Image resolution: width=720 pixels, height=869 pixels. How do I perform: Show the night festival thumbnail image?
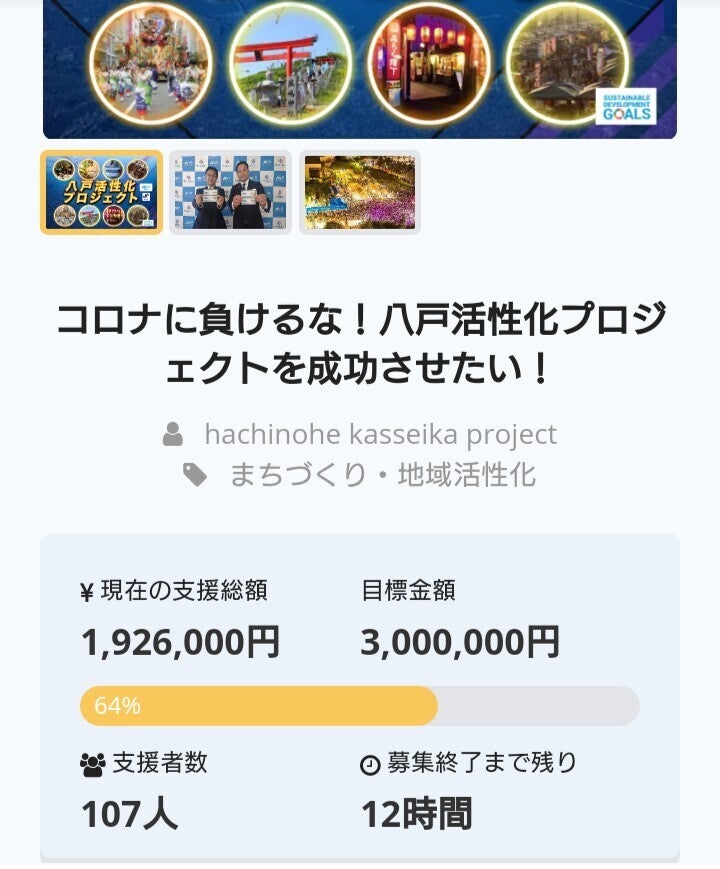pyautogui.click(x=360, y=192)
